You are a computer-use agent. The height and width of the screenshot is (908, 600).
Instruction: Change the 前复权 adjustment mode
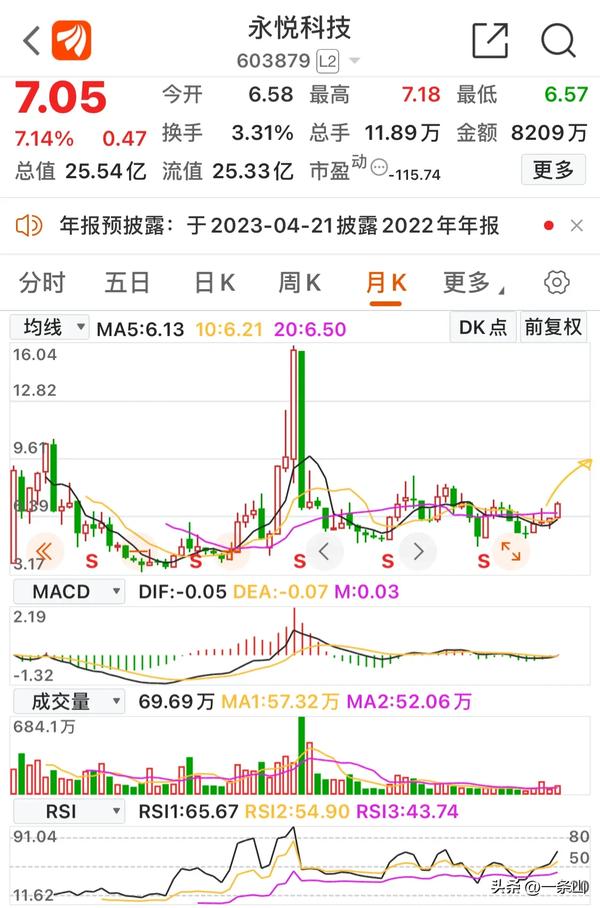553,327
